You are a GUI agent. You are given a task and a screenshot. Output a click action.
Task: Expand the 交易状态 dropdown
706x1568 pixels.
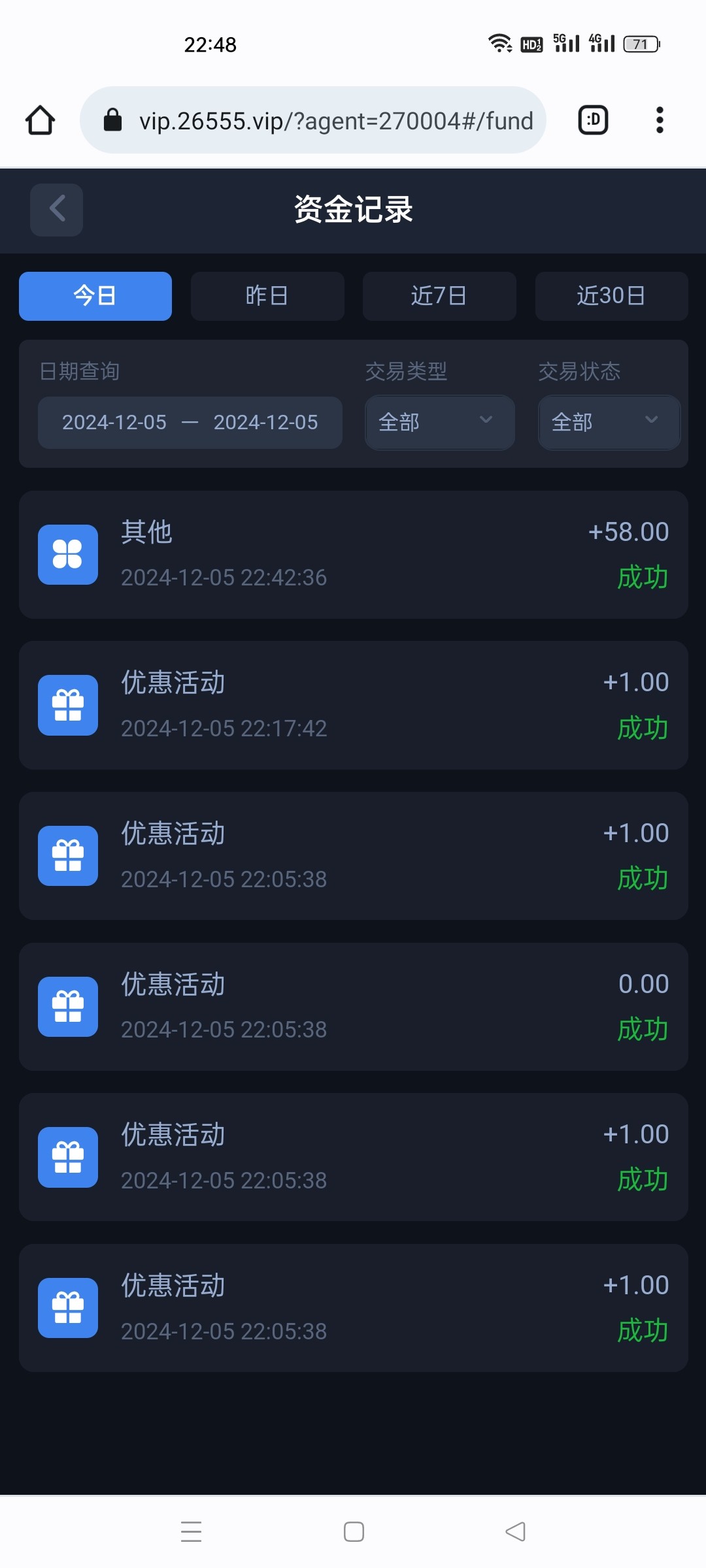click(609, 422)
